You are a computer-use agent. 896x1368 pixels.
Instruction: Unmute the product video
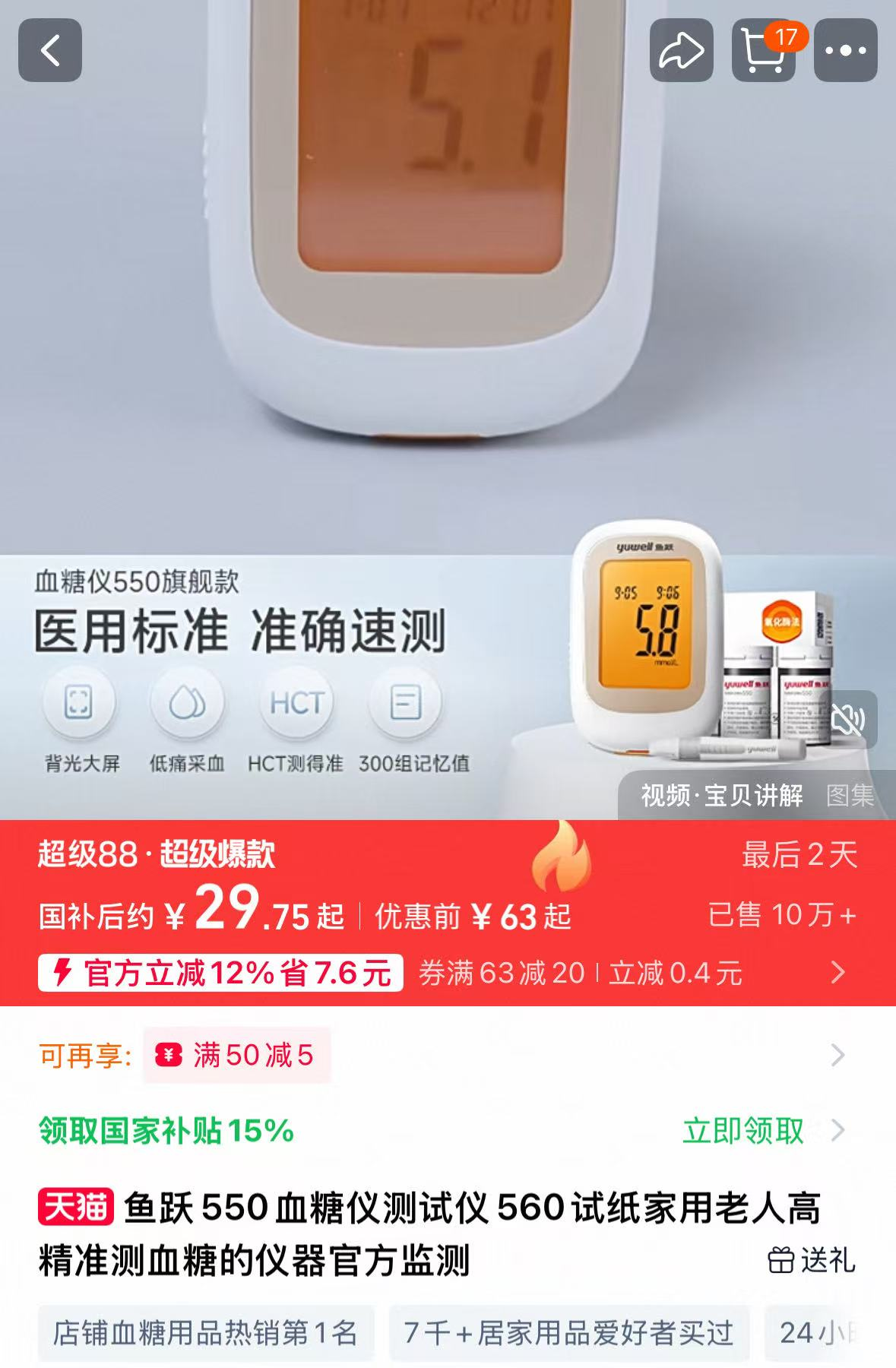coord(848,719)
